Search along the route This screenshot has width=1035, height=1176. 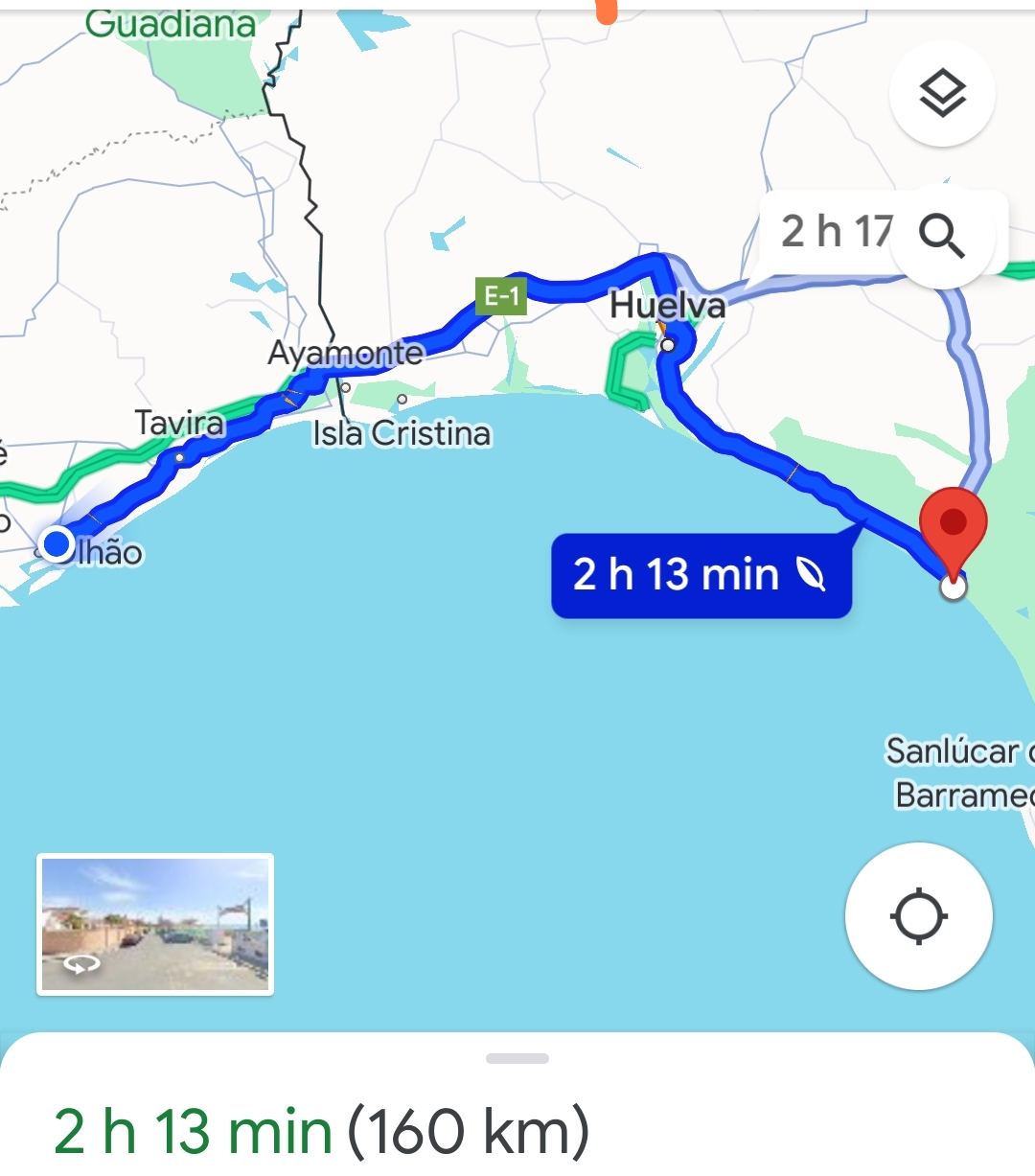click(942, 236)
